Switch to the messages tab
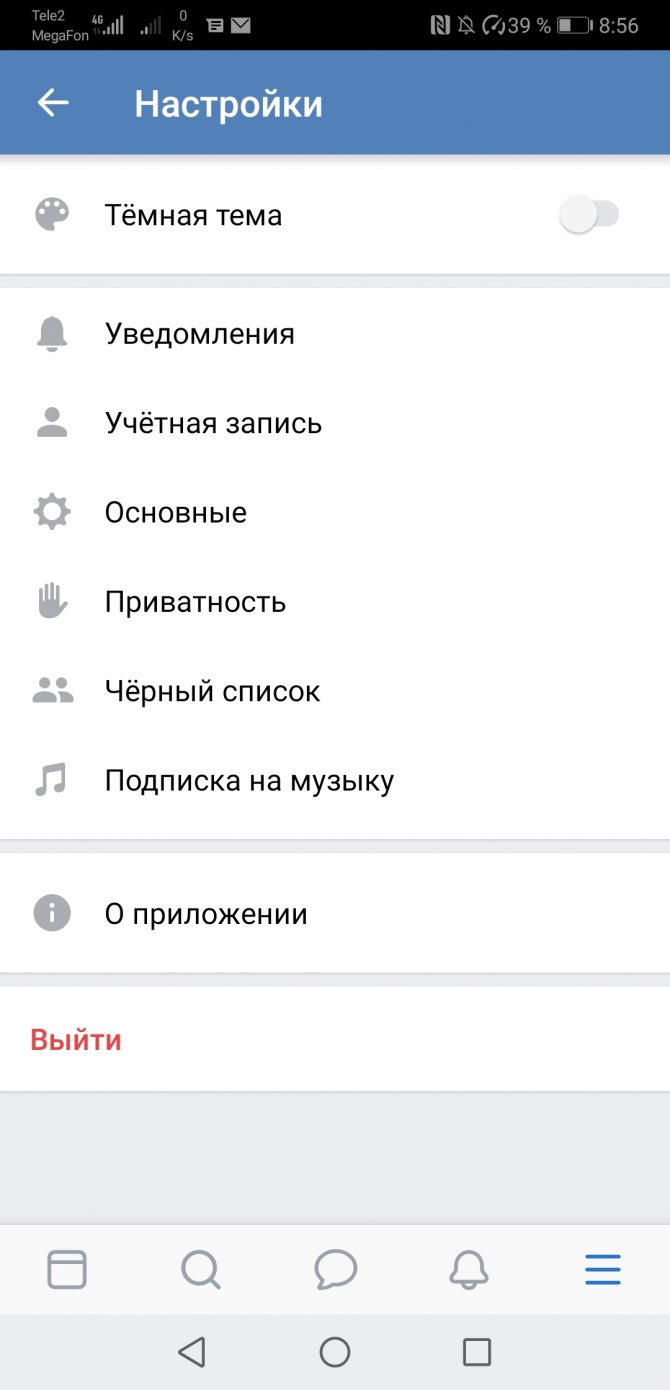670x1390 pixels. (x=335, y=1270)
